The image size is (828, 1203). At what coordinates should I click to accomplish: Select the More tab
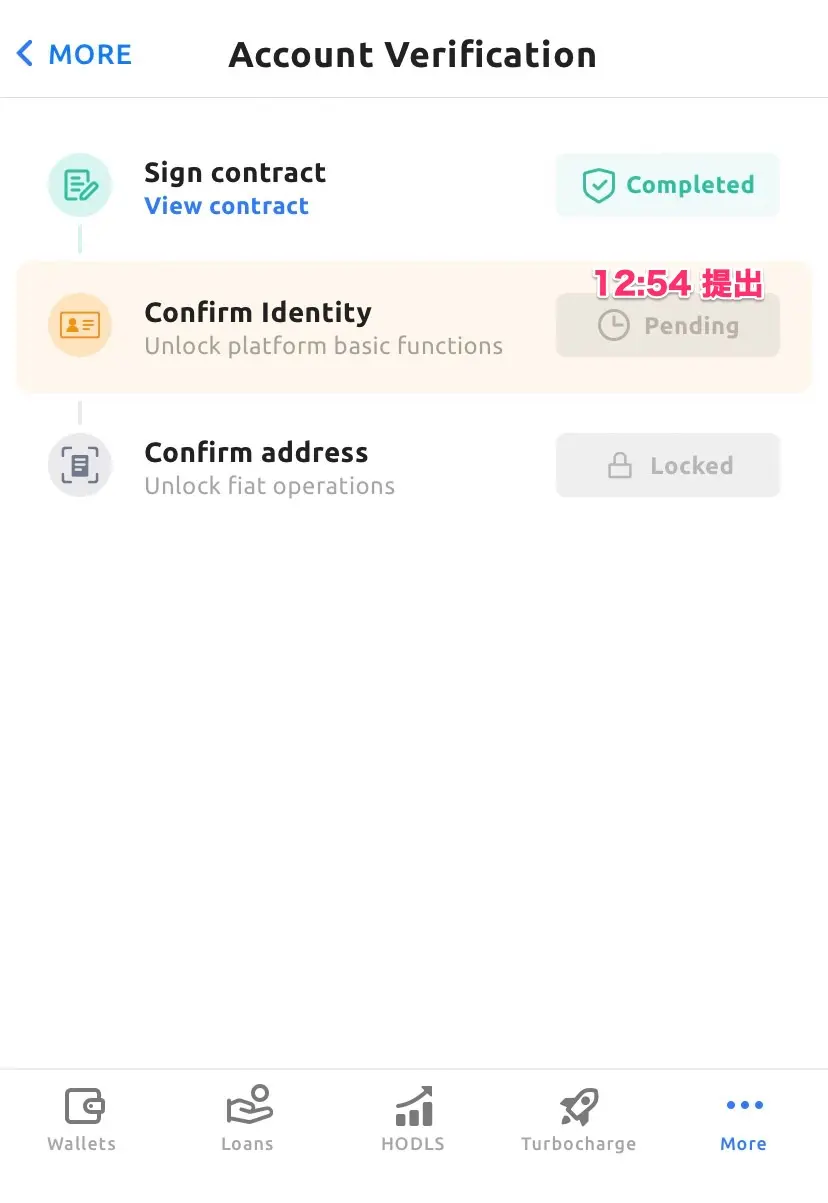click(x=743, y=1120)
